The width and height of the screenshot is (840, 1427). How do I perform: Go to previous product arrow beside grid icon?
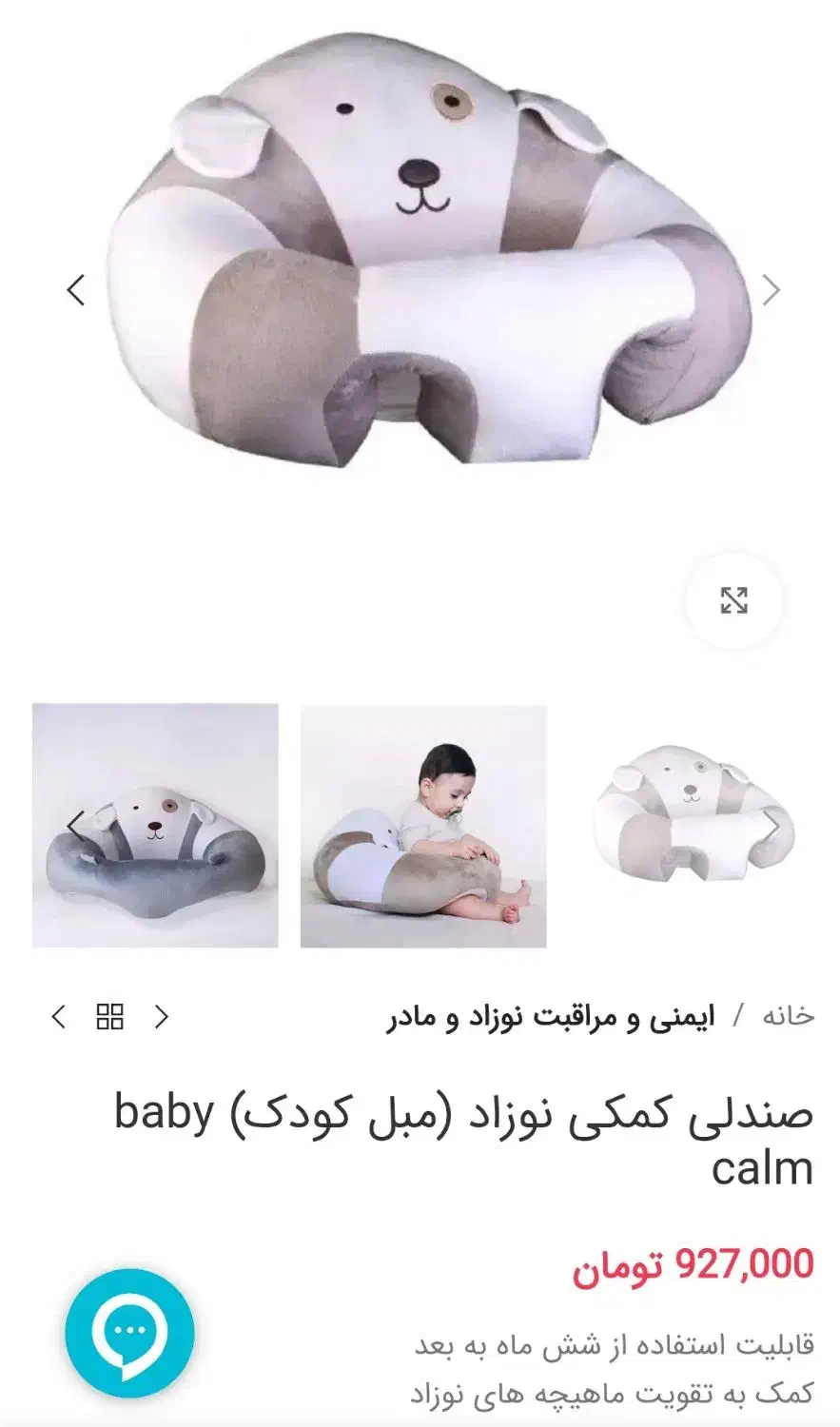(59, 1017)
